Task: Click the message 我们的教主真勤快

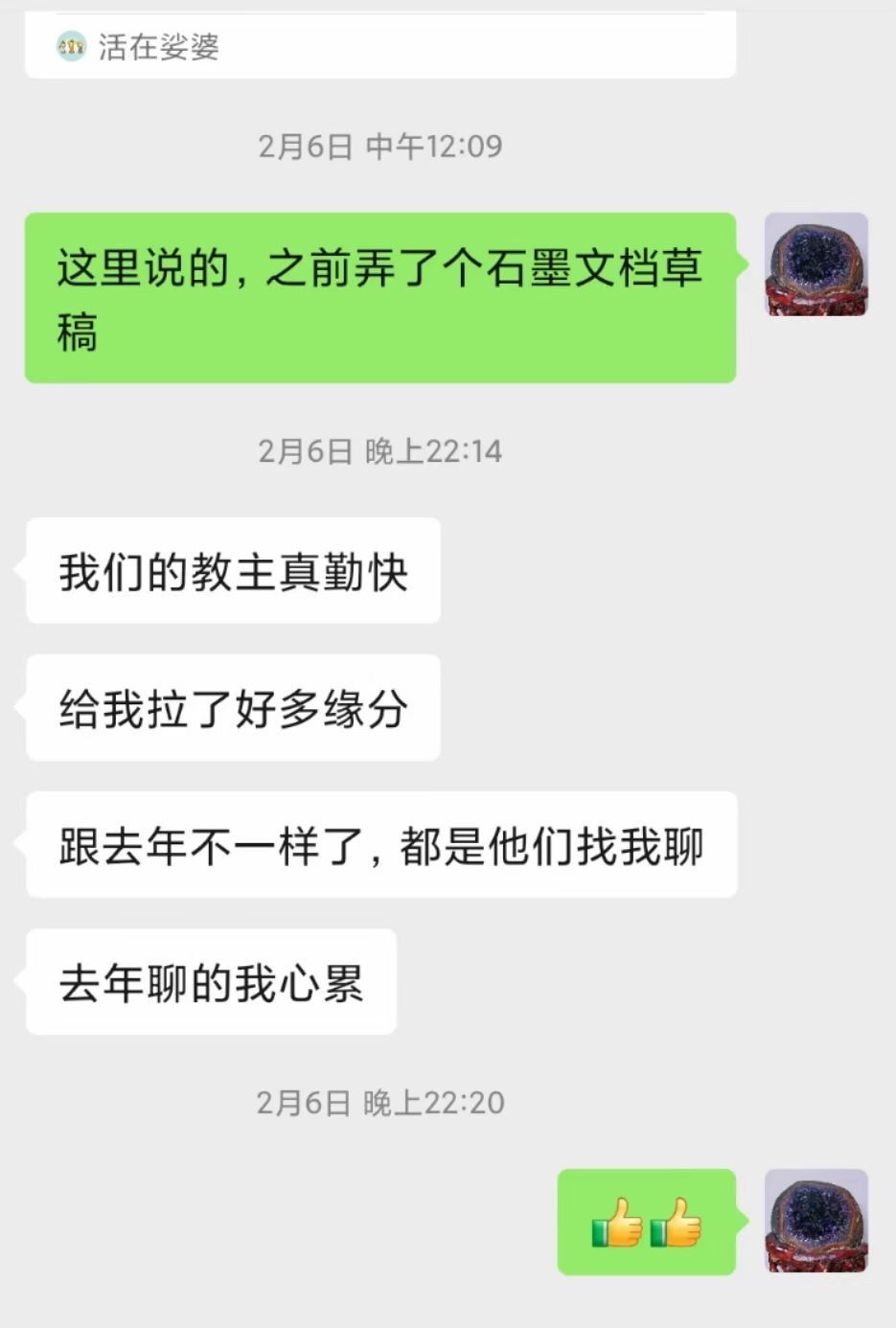Action: tap(232, 570)
